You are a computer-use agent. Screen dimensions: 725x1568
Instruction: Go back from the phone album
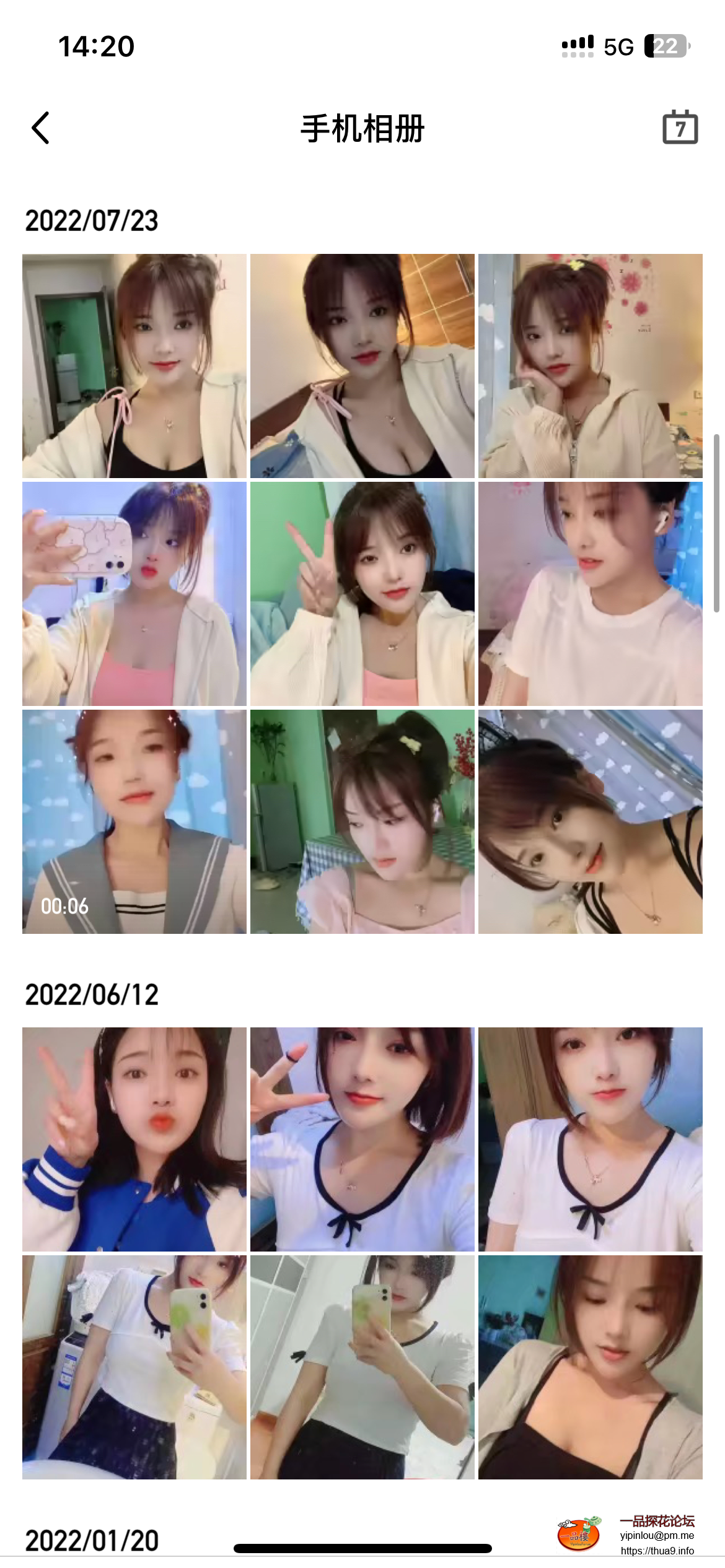[41, 128]
